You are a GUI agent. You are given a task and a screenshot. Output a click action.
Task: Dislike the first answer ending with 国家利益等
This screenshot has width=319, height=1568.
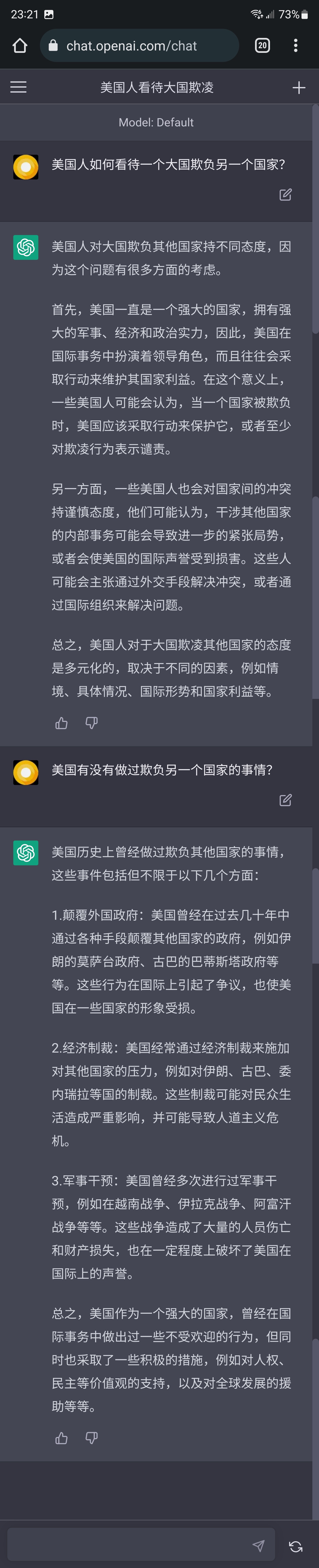pos(91,723)
